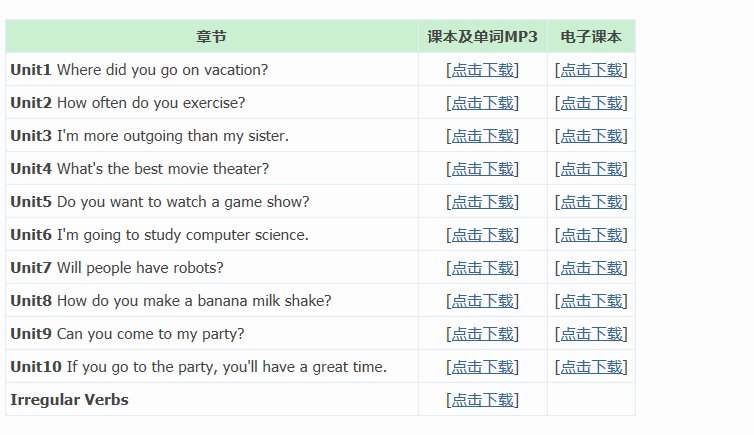
Task: Download Unit3 electronic textbook
Action: [591, 136]
